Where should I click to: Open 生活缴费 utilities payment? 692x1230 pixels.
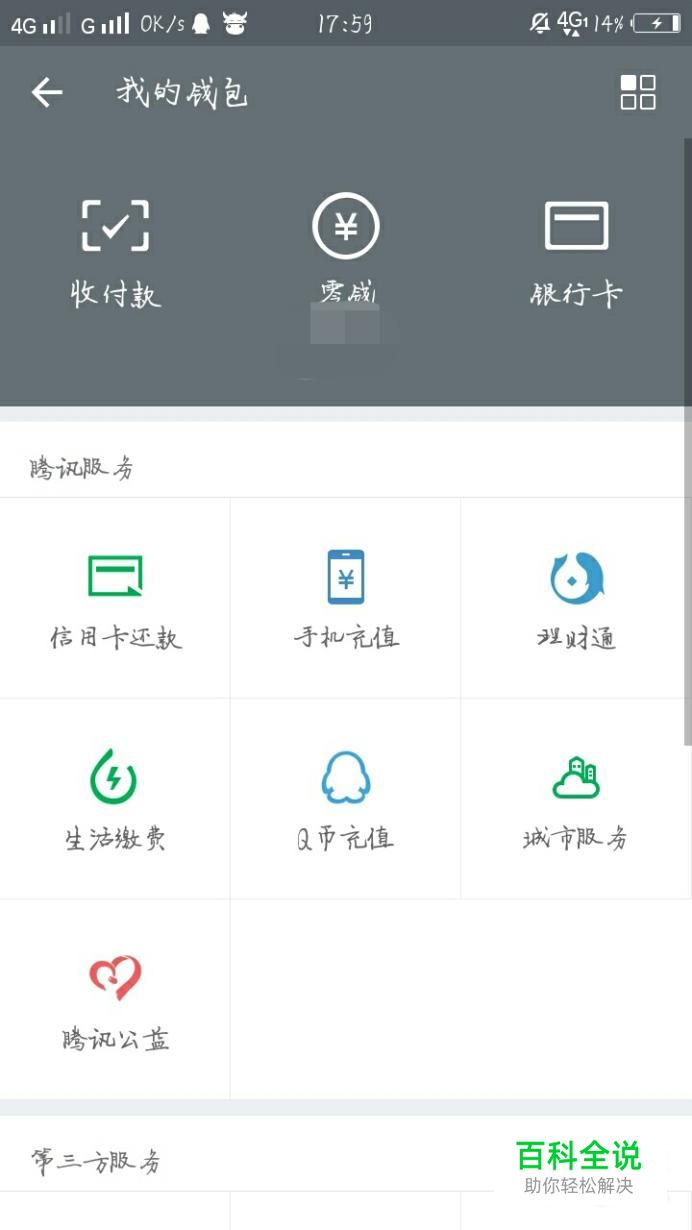pyautogui.click(x=115, y=799)
